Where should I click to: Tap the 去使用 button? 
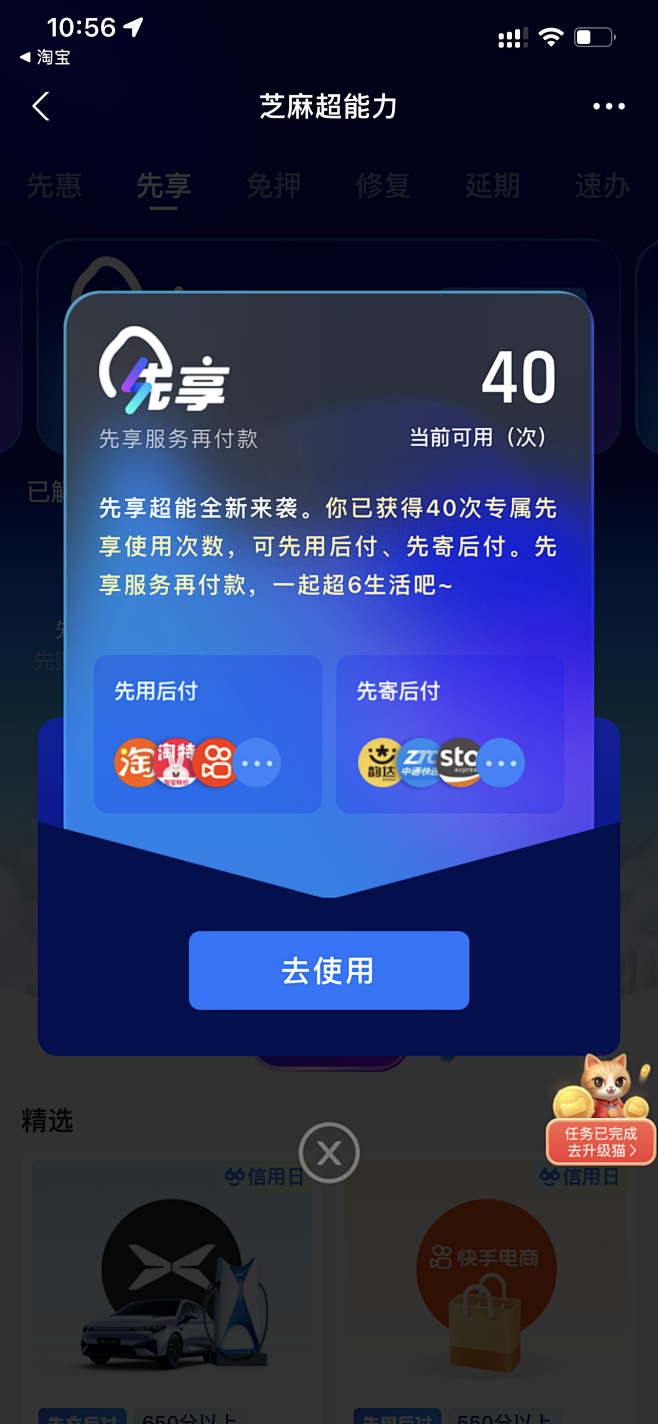click(x=328, y=970)
